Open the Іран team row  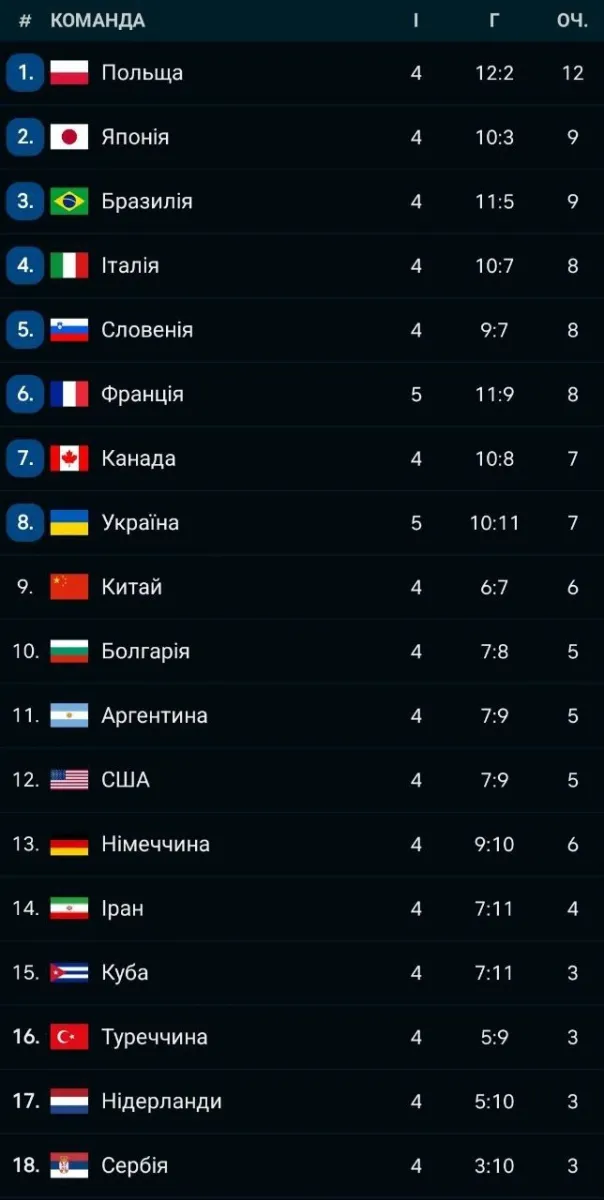coord(302,908)
